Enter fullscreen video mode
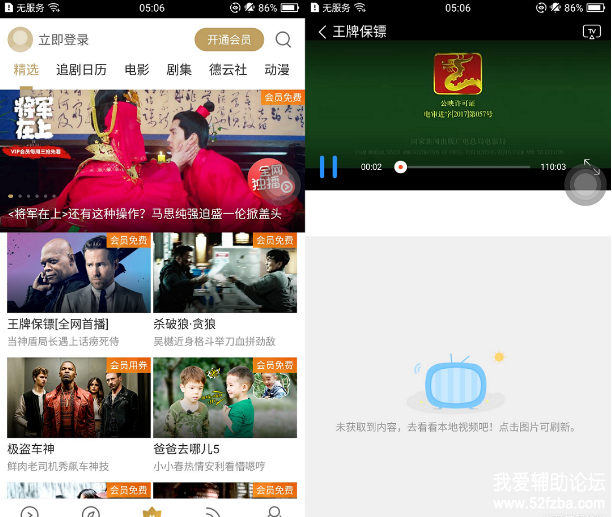 tap(591, 167)
